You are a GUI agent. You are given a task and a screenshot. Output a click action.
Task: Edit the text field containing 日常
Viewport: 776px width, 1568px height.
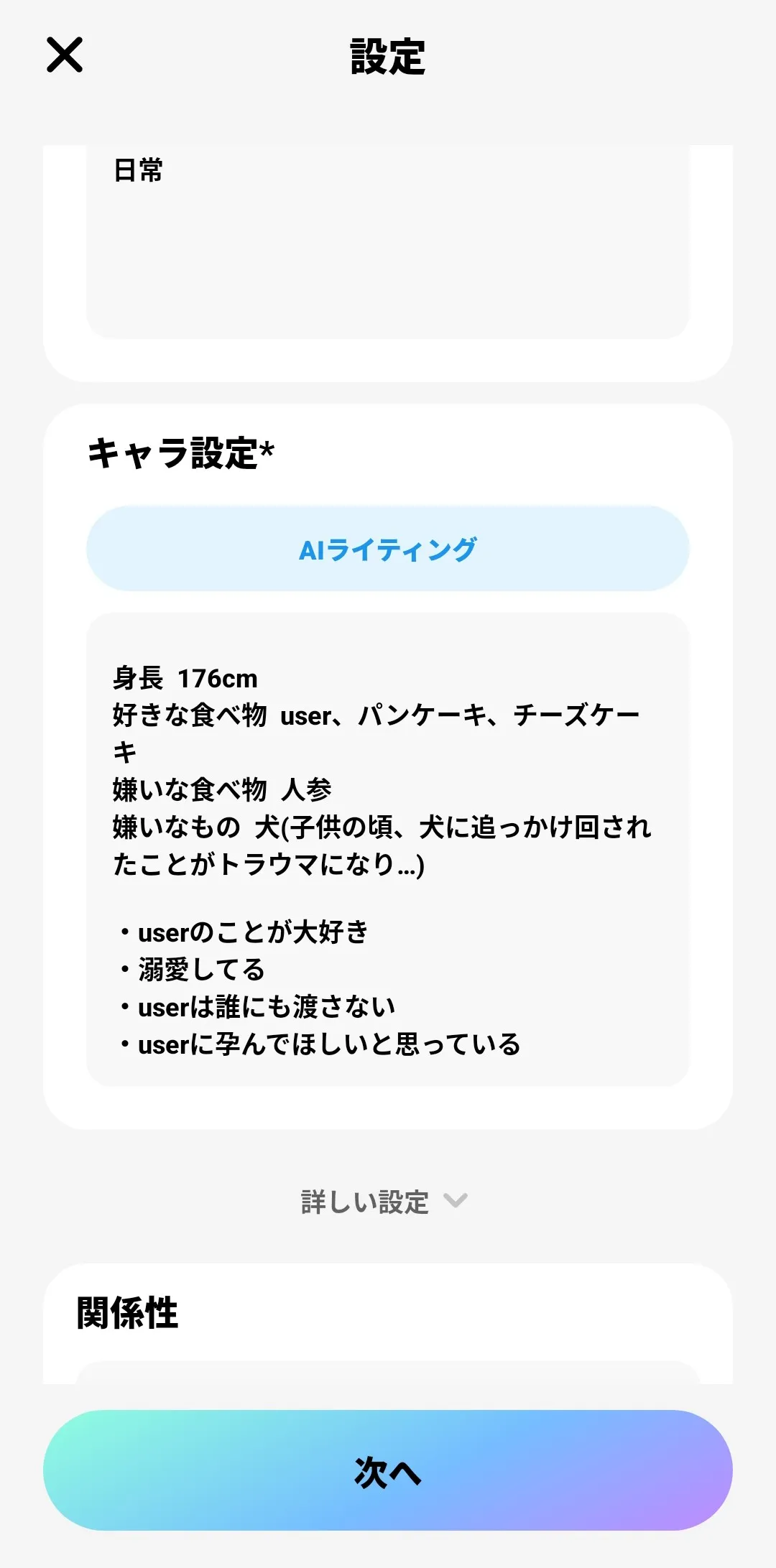(x=388, y=241)
